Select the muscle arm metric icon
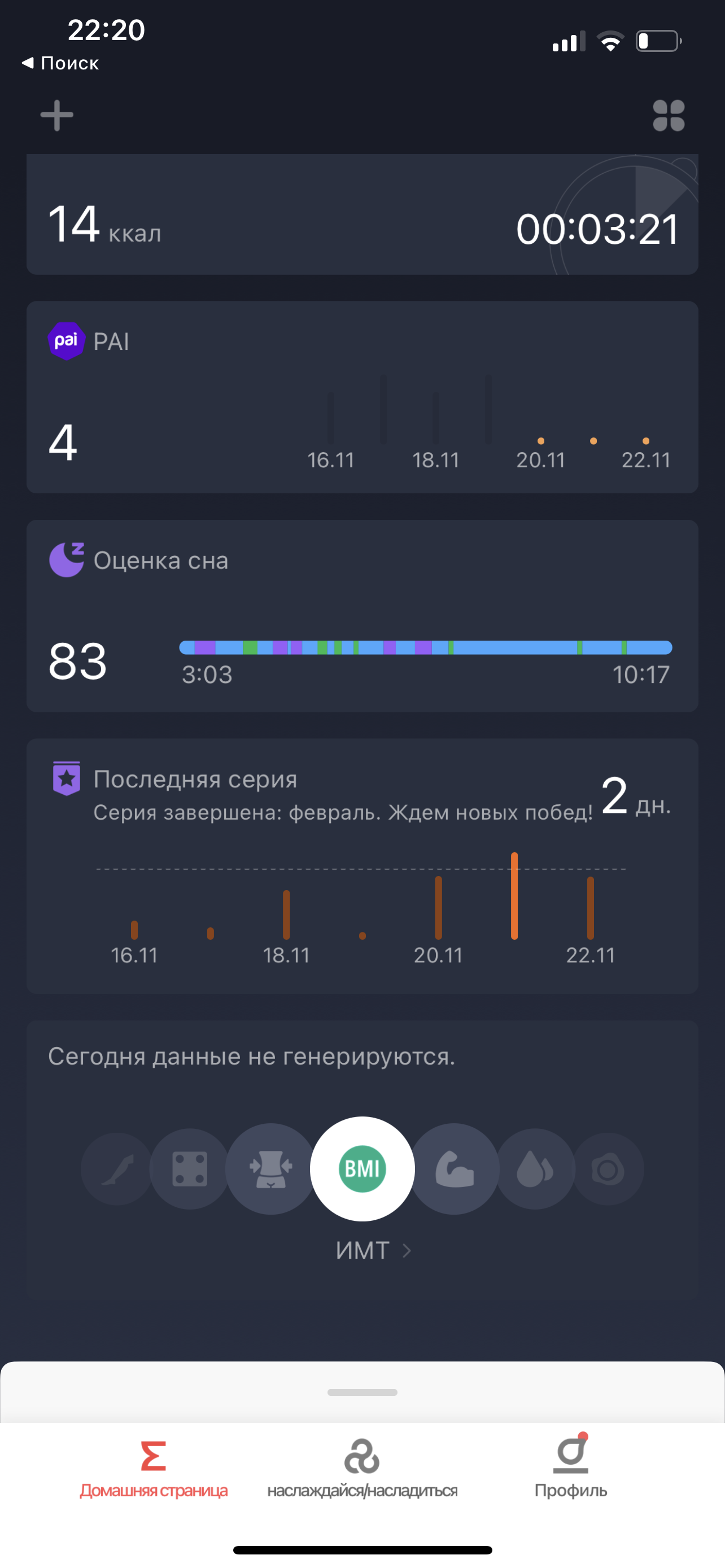The width and height of the screenshot is (725, 1568). (x=454, y=1169)
